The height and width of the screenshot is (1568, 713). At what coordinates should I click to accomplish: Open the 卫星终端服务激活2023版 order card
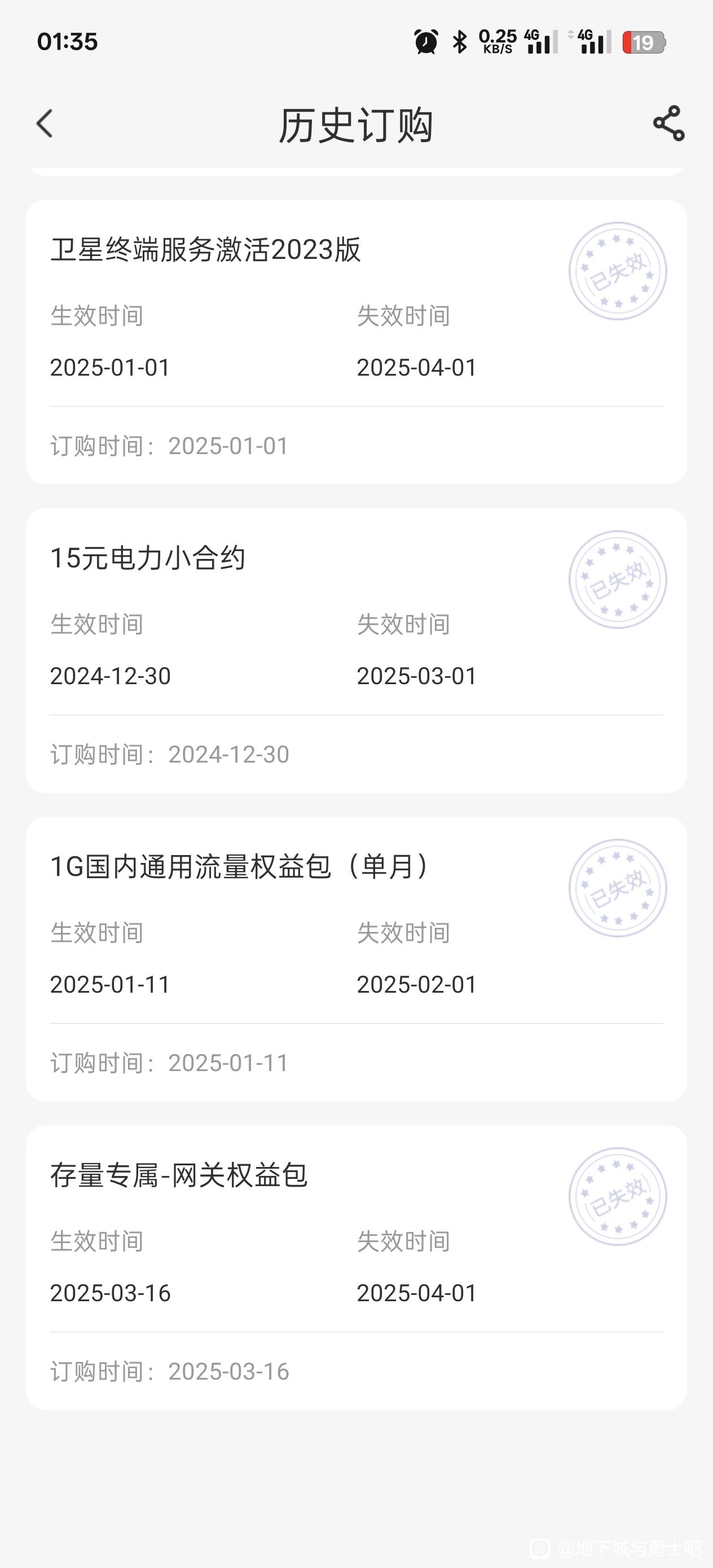(x=356, y=342)
